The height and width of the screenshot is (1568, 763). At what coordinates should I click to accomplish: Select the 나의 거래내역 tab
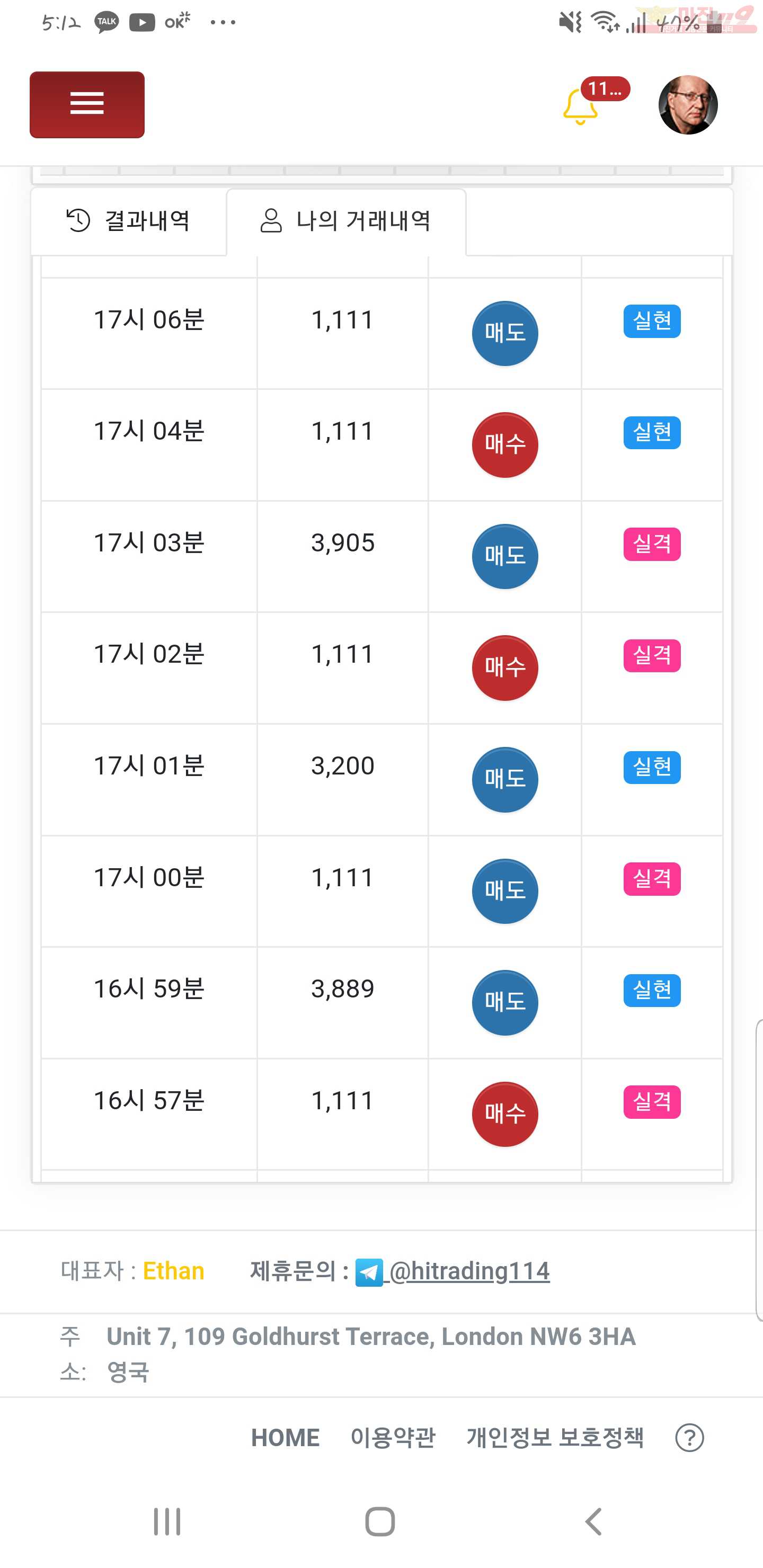(x=346, y=221)
